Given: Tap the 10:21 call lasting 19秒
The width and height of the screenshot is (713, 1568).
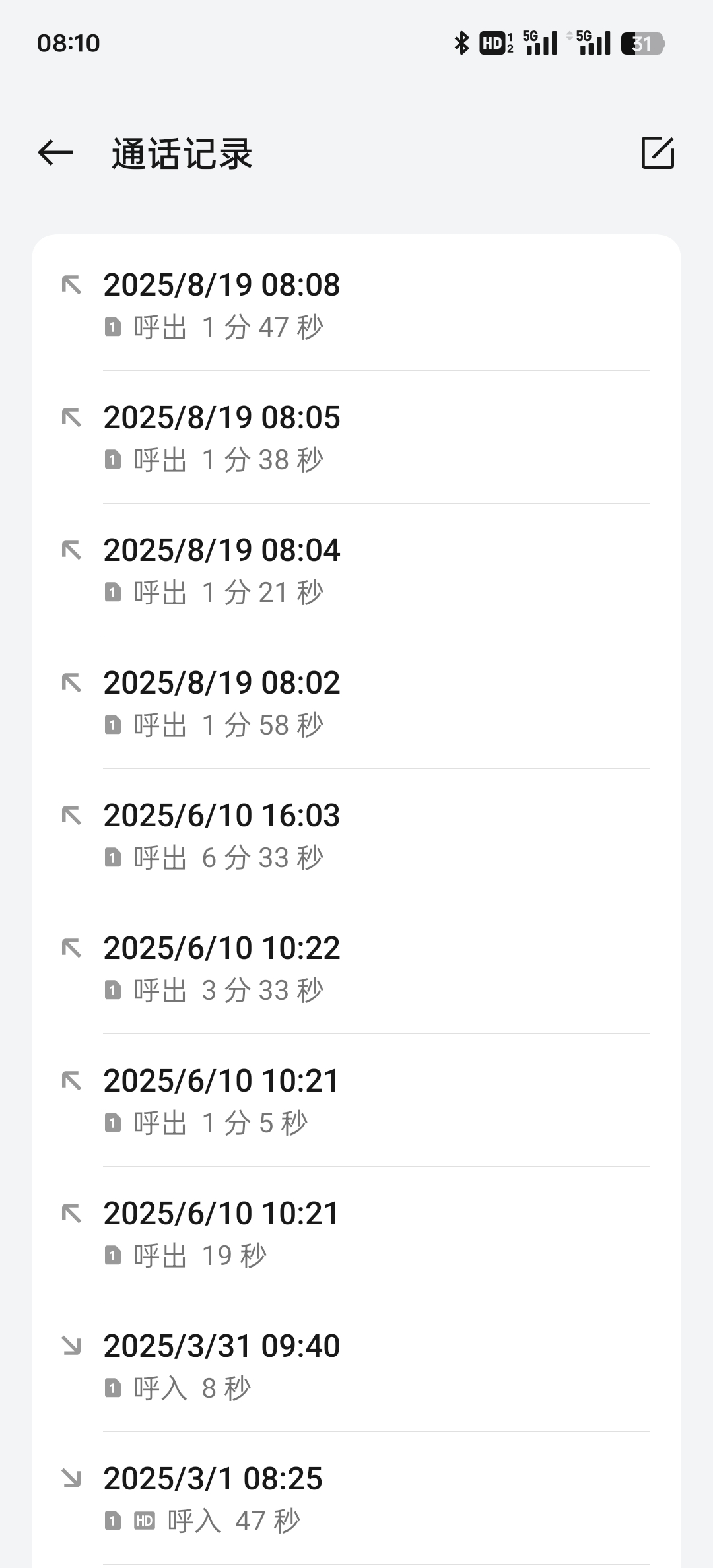Looking at the screenshot, I should coord(356,1233).
